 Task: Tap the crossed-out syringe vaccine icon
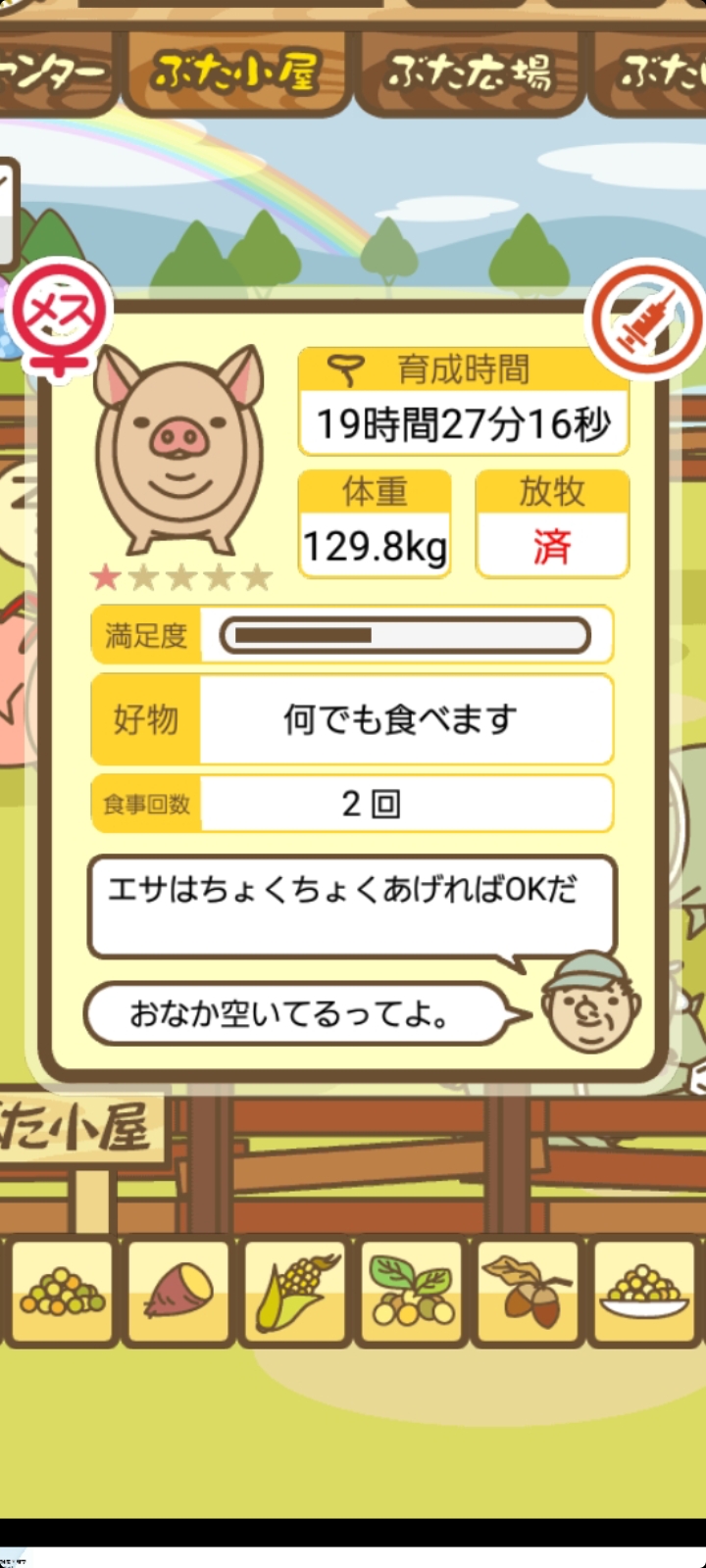645,319
